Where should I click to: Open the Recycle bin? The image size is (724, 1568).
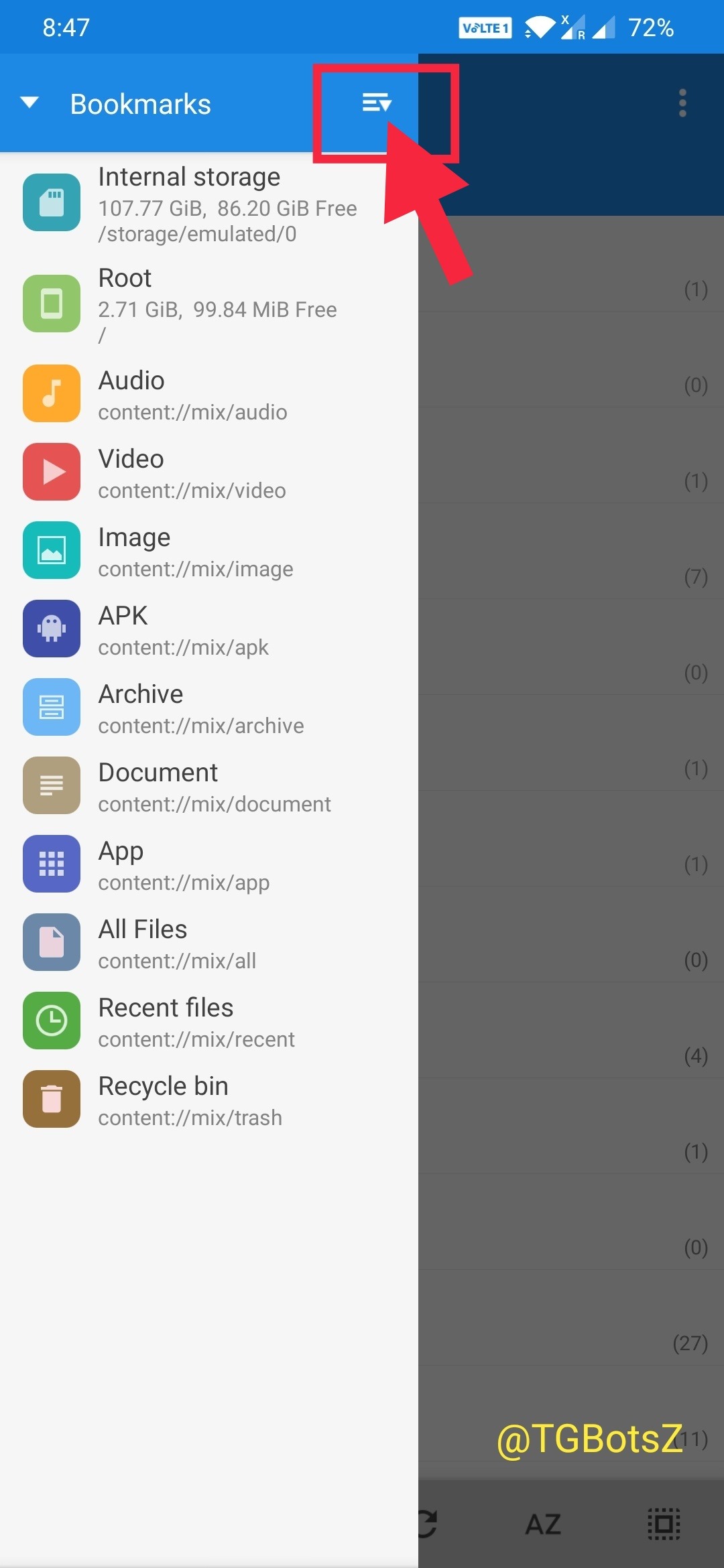208,1100
